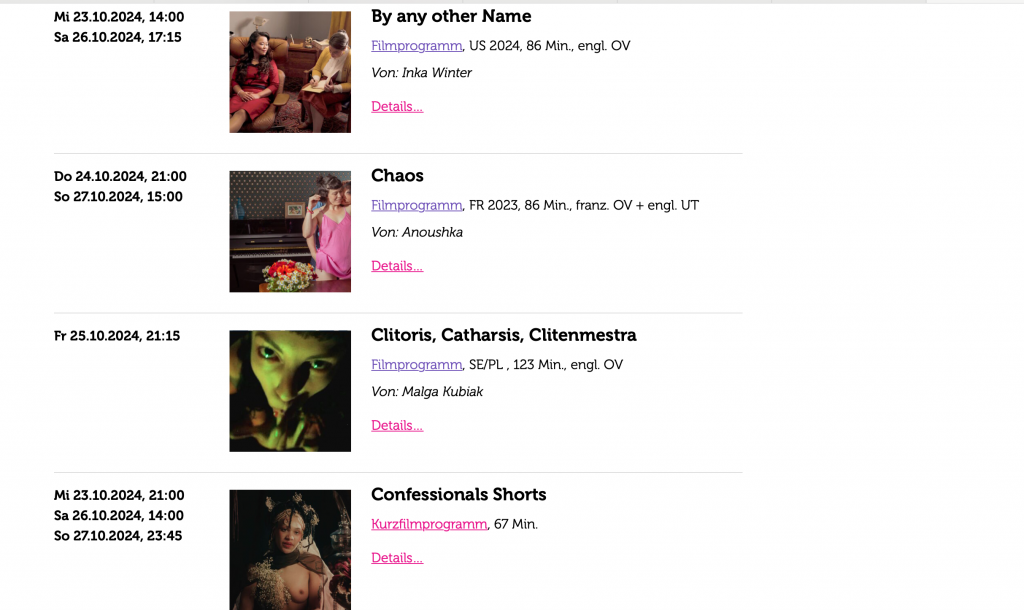Open Kurzfilmprogramm link under Confessionals Shorts

pyautogui.click(x=429, y=524)
